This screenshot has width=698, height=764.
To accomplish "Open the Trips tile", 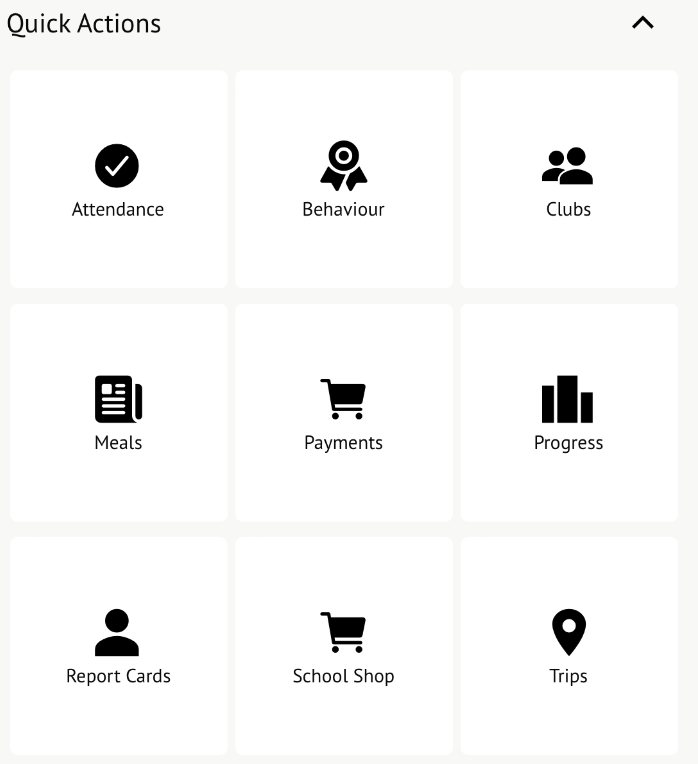I will click(568, 647).
